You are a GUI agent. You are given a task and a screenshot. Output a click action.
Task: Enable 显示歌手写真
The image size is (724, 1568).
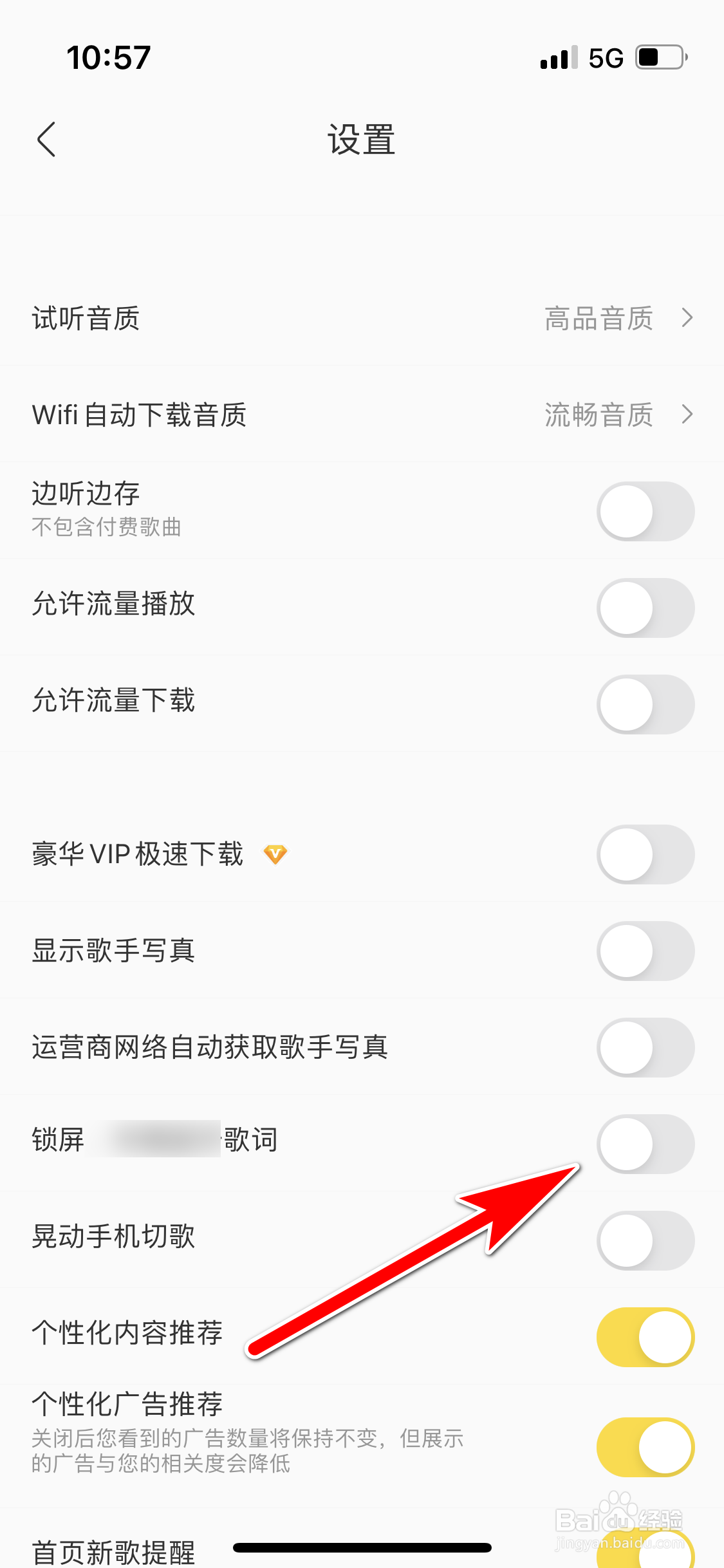click(x=645, y=950)
